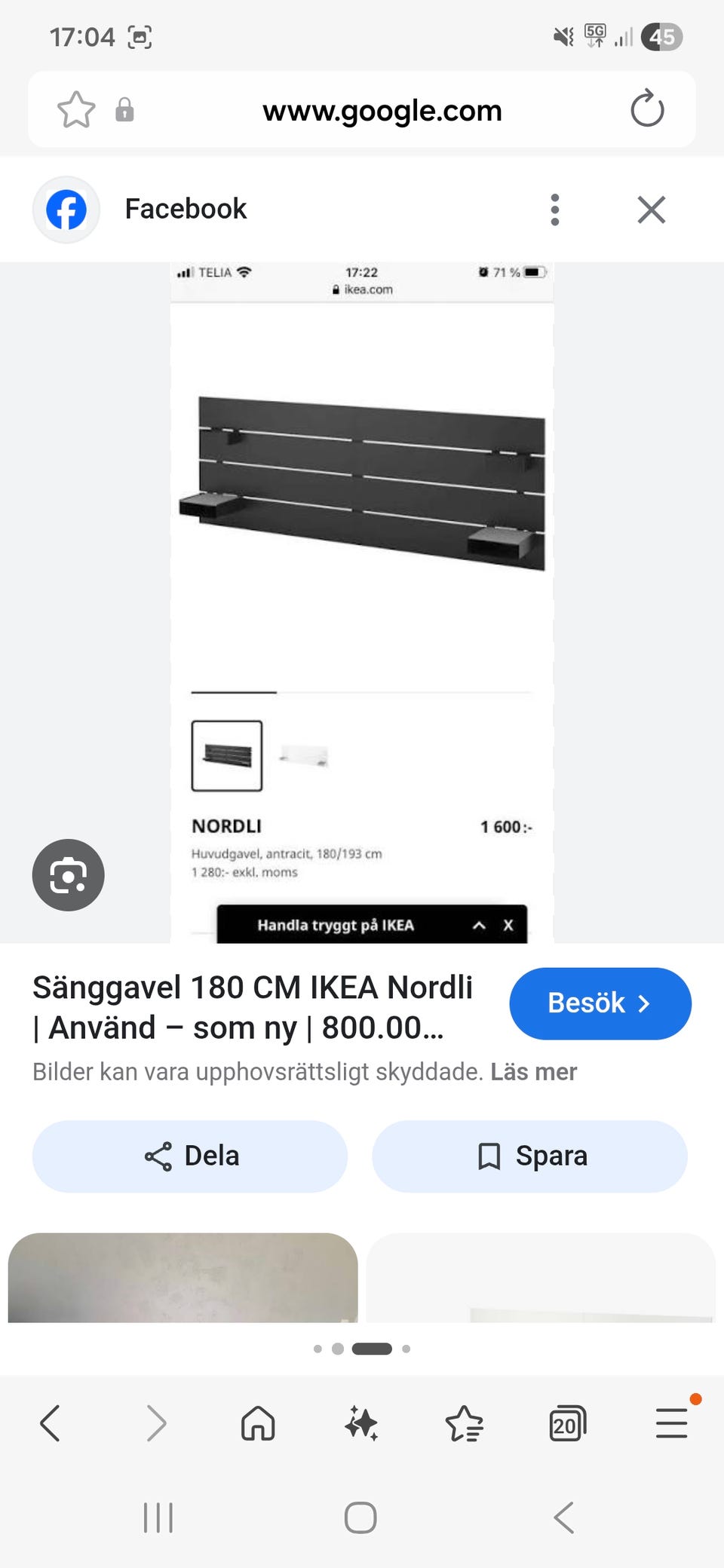Tap the lock icon in address bar

coord(125,109)
